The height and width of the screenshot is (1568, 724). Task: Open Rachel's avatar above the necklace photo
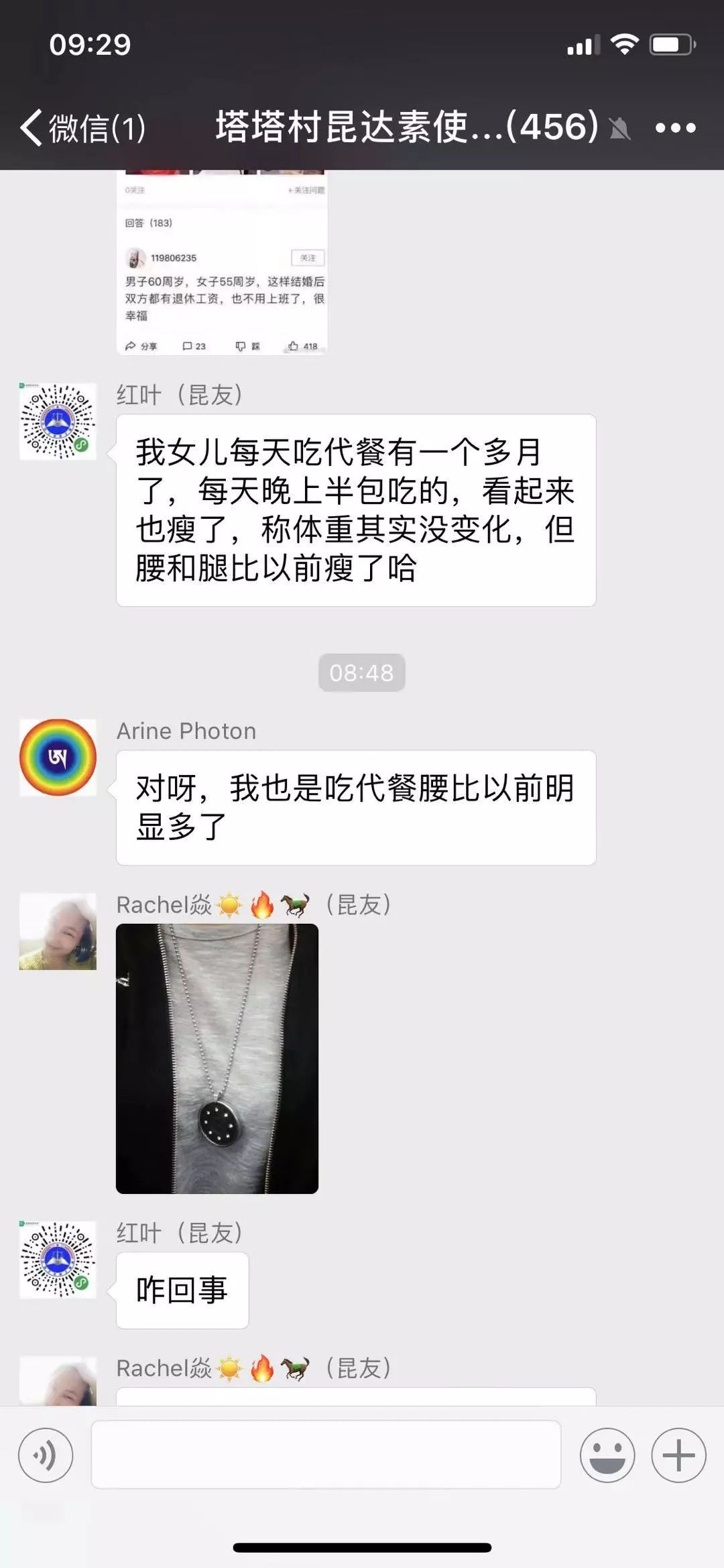(58, 931)
